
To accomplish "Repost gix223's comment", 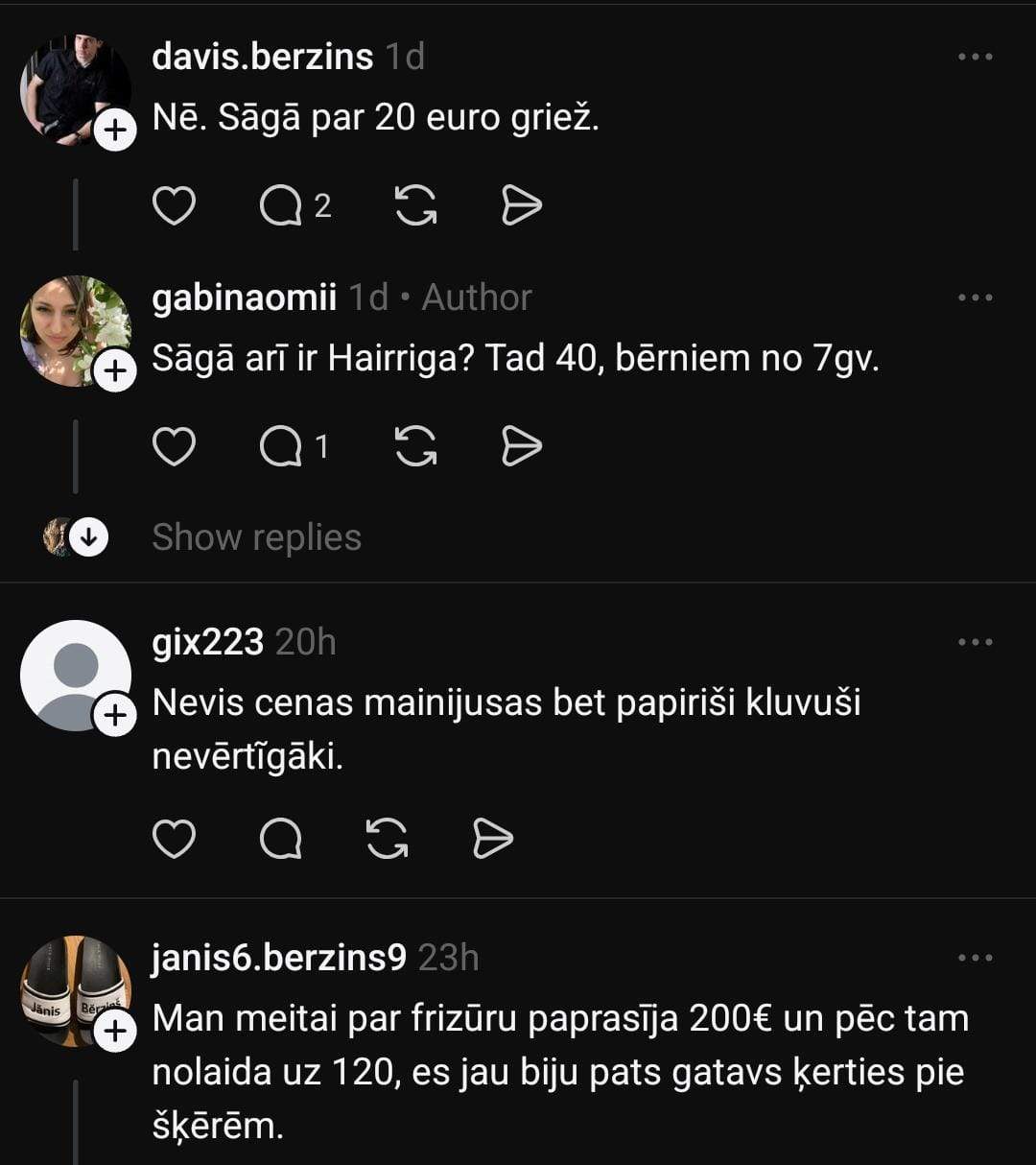I will 388,840.
